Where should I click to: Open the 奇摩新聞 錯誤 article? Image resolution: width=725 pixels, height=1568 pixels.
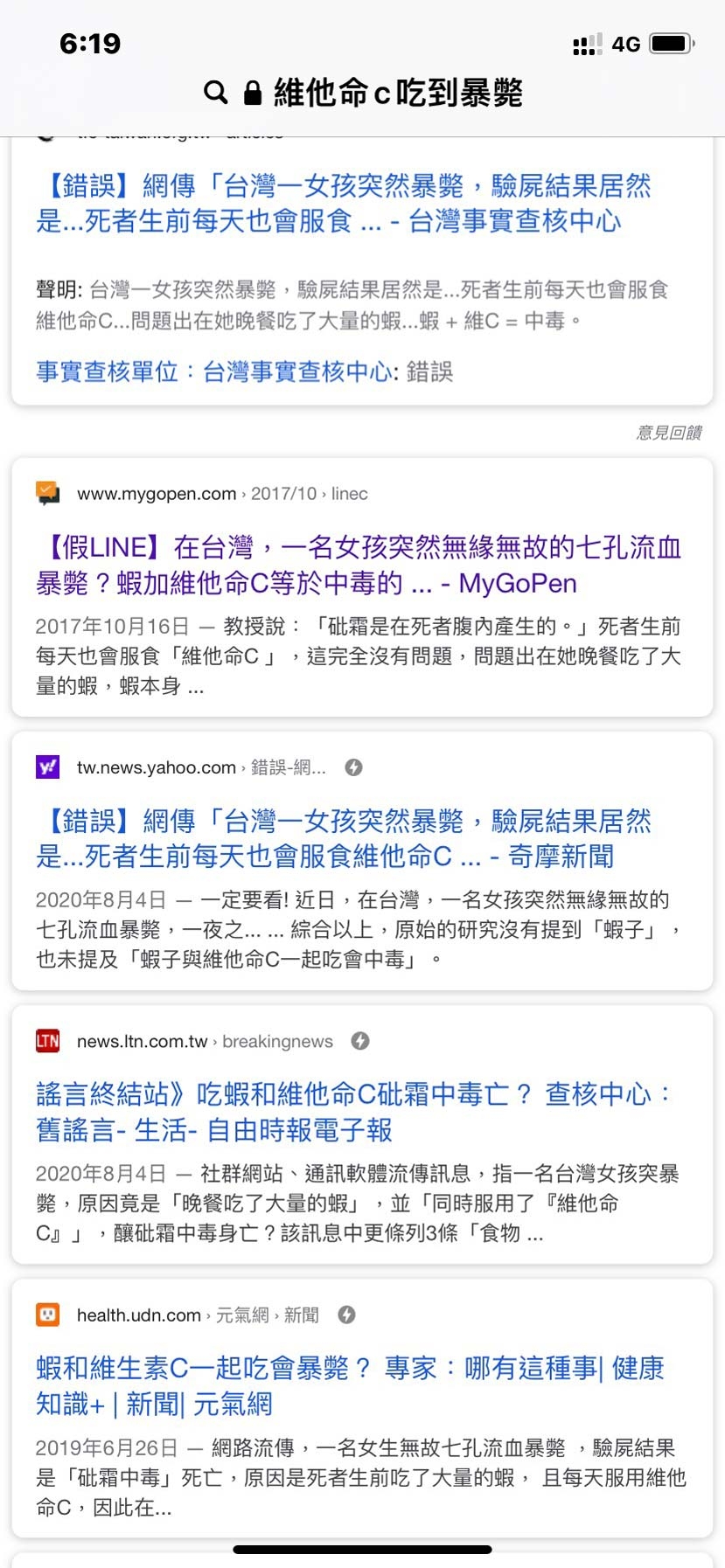coord(343,838)
